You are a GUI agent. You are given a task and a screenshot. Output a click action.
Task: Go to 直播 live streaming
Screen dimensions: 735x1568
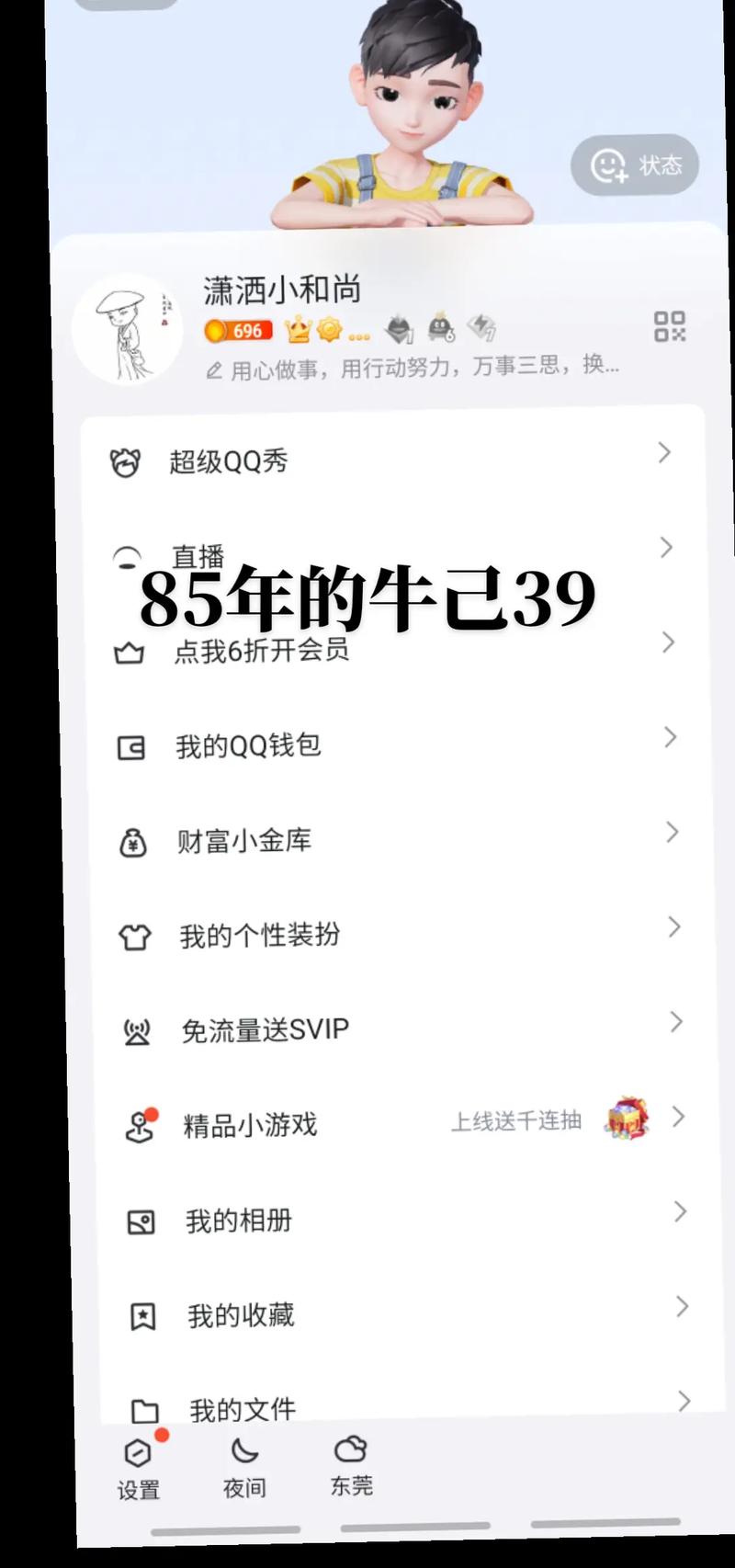198,557
